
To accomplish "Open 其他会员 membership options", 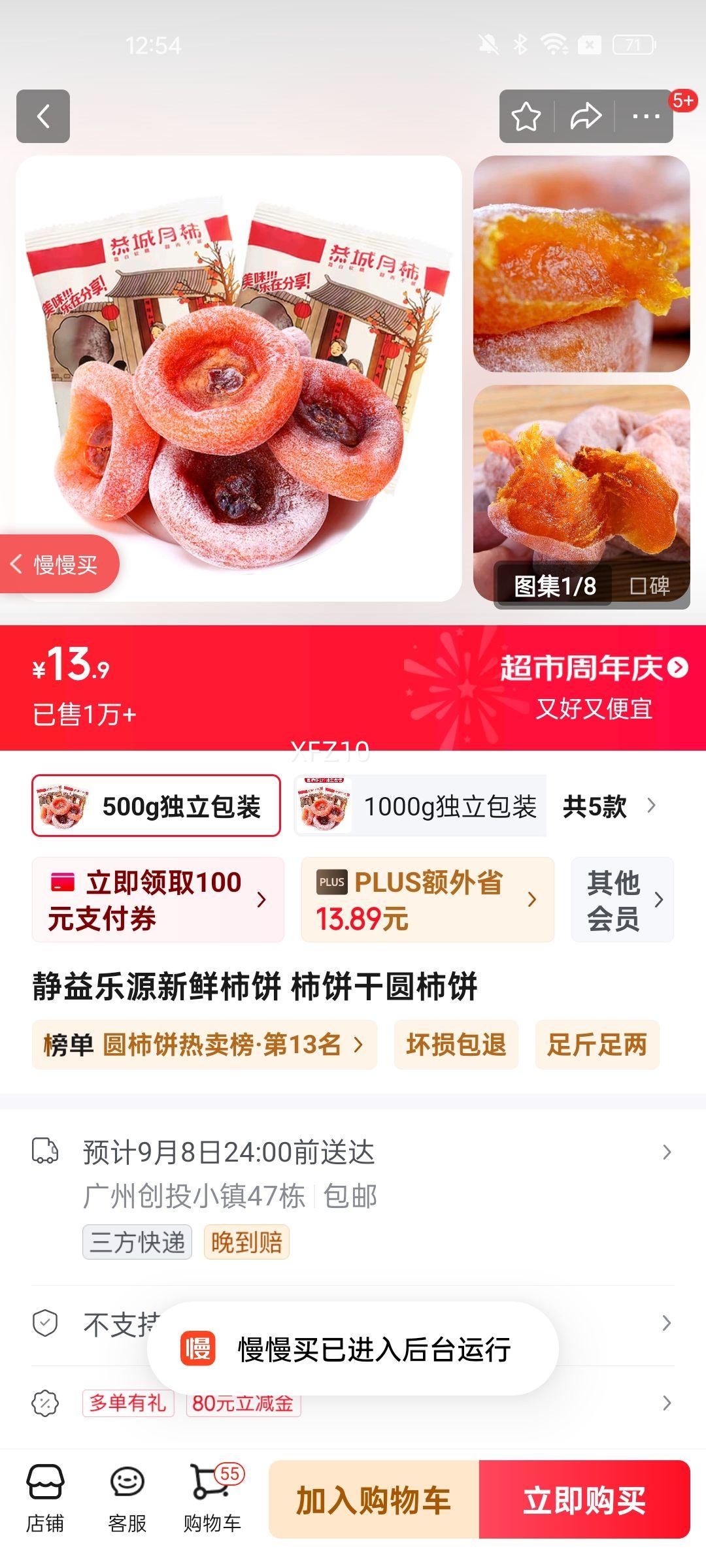I will coord(622,900).
